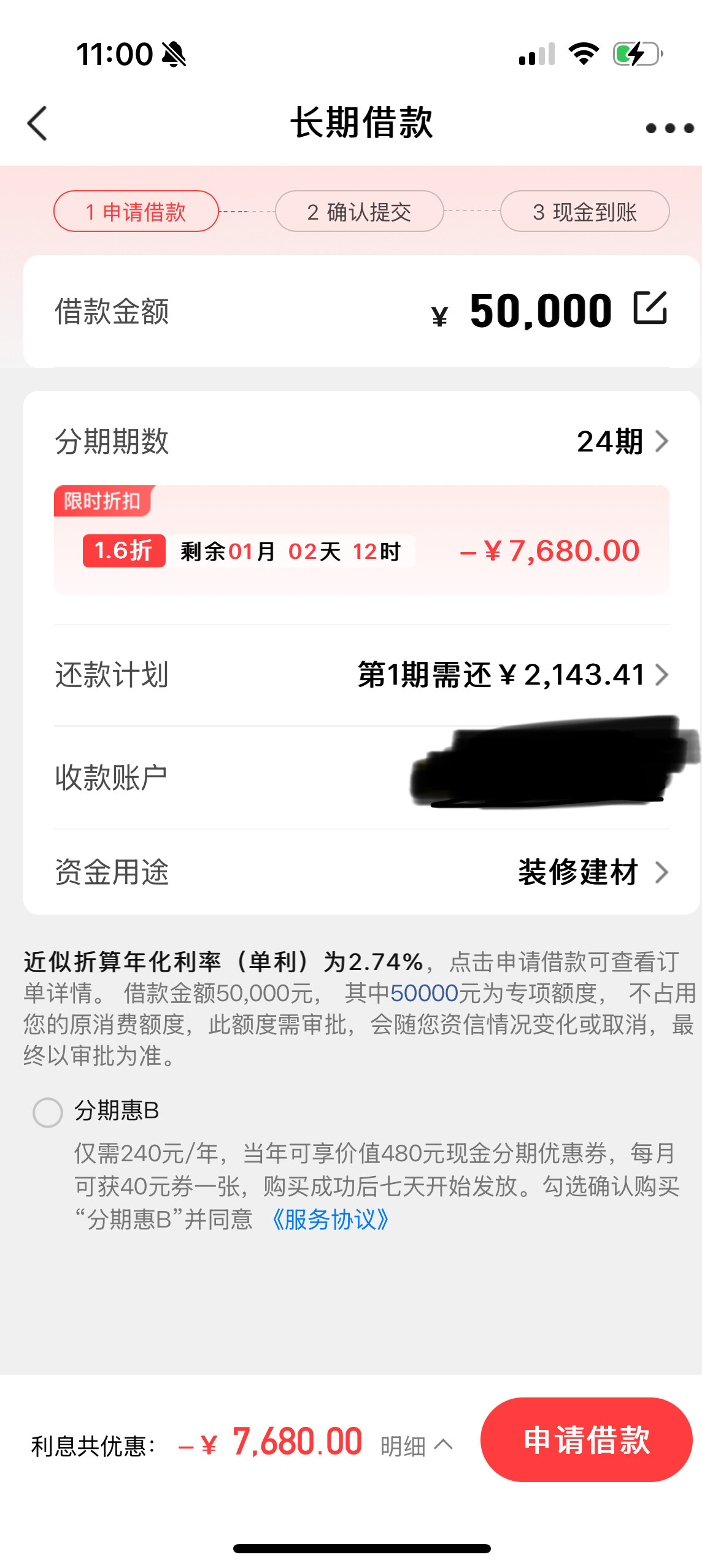Tap the muted notifications bell icon beside 11:00
Viewport: 702px width, 1568px height.
(x=174, y=54)
